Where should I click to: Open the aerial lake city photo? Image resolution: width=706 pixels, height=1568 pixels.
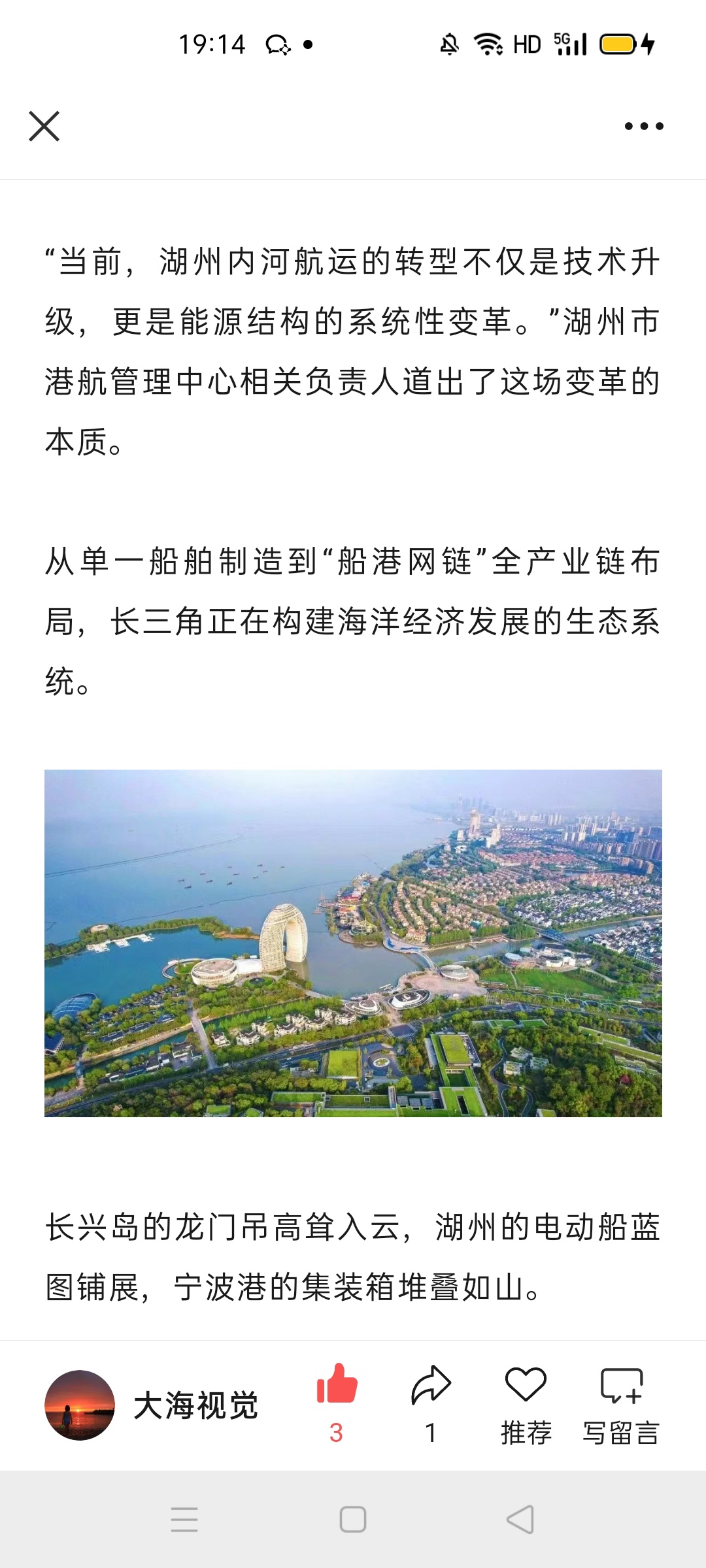[353, 943]
